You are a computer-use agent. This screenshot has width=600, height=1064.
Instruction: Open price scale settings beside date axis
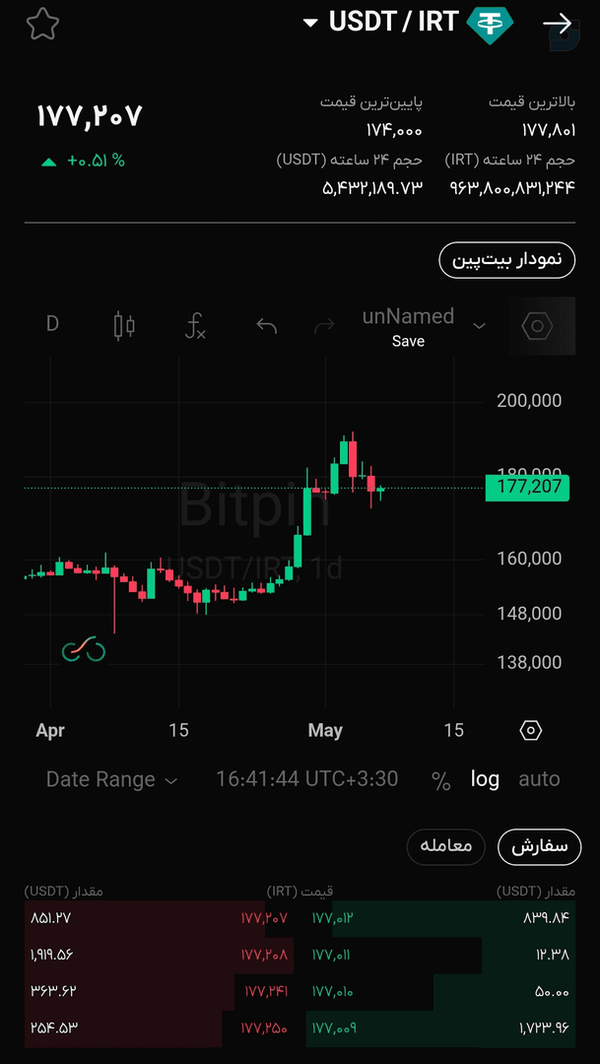tap(530, 731)
